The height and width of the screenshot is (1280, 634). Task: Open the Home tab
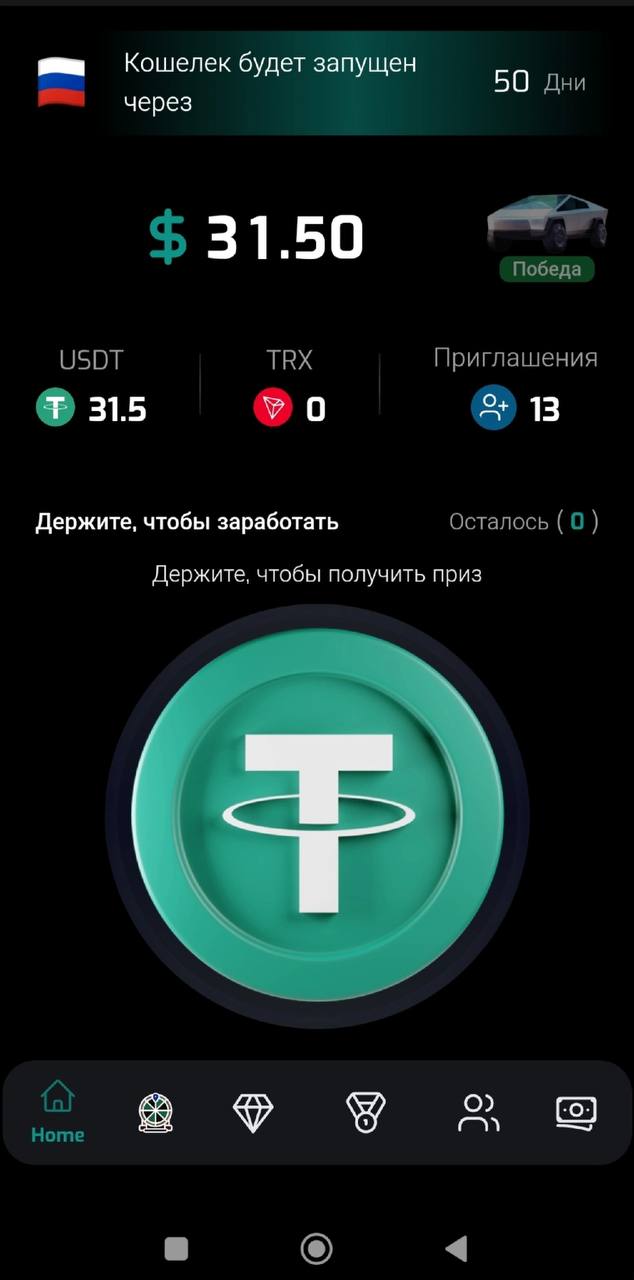coord(57,1111)
